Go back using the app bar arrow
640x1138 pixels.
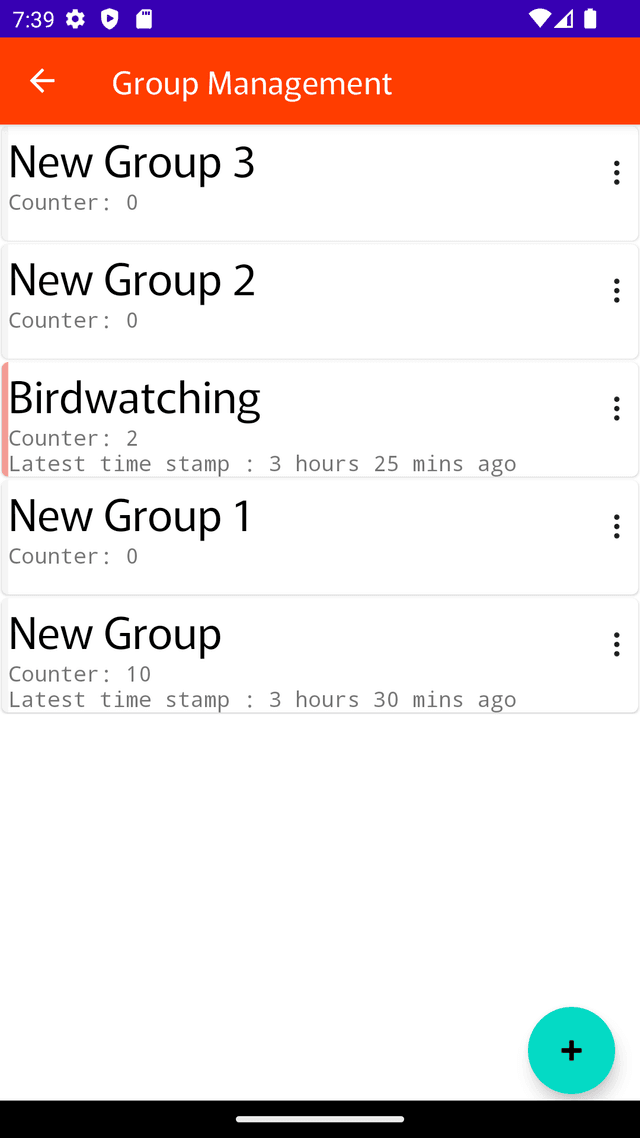point(42,81)
